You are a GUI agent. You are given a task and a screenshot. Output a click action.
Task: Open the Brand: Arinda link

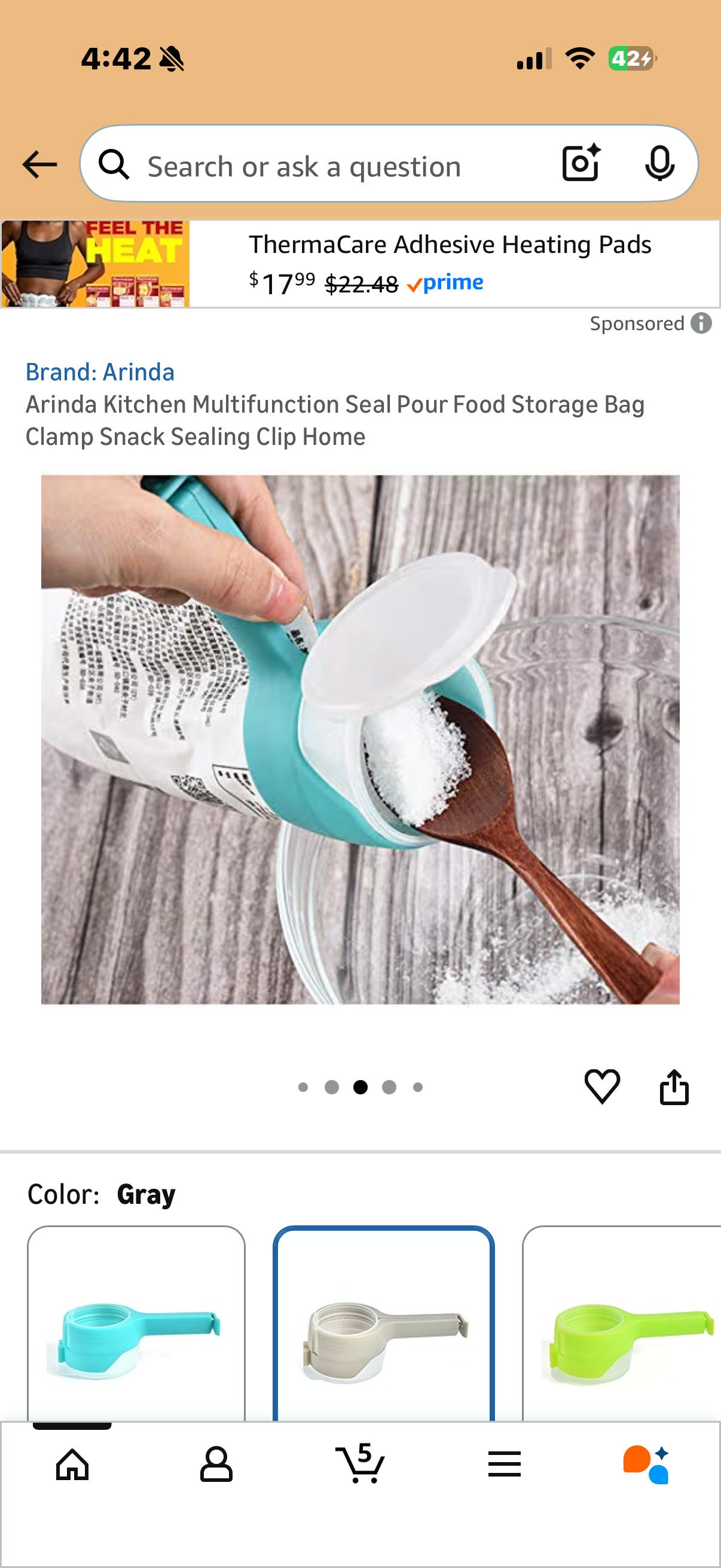tap(100, 372)
